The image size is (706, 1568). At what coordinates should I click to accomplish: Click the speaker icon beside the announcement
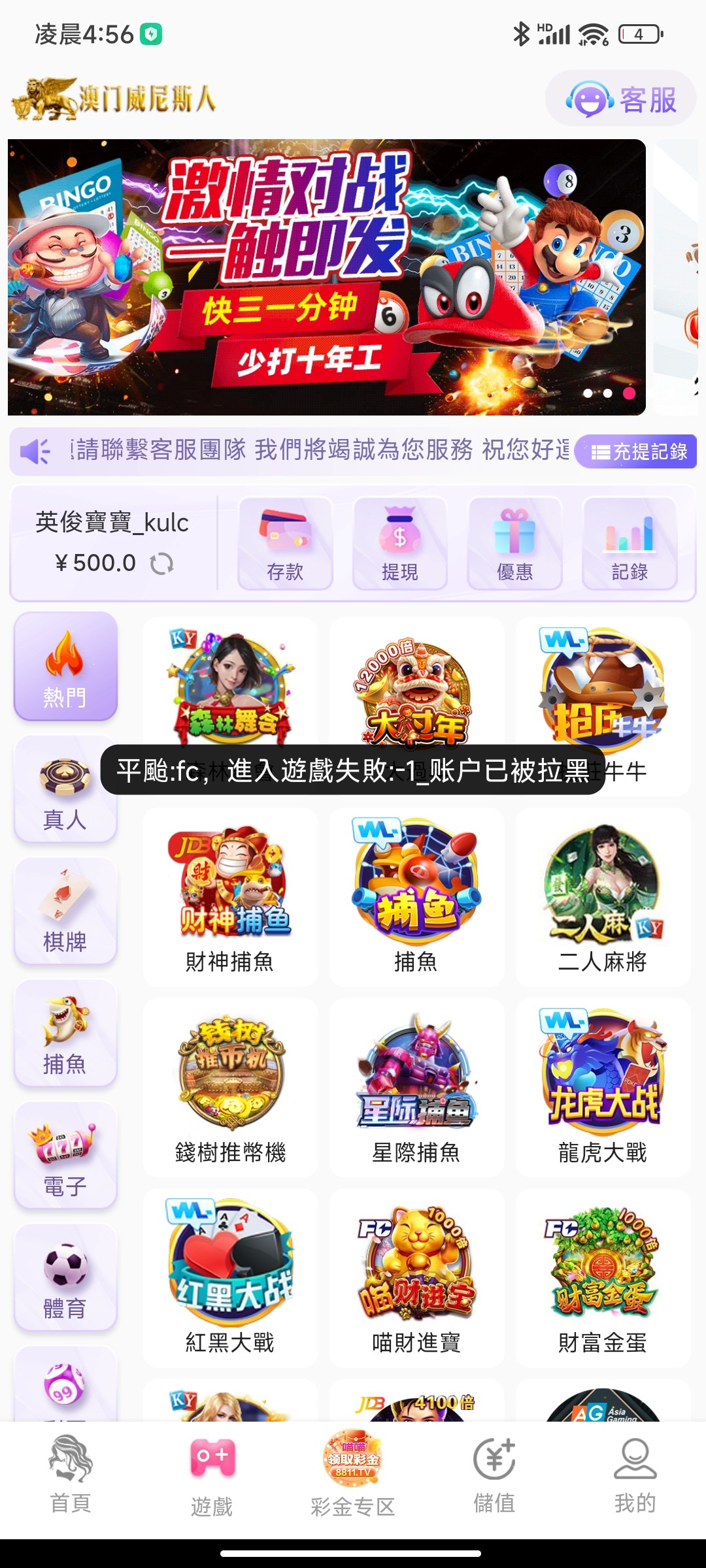(36, 450)
